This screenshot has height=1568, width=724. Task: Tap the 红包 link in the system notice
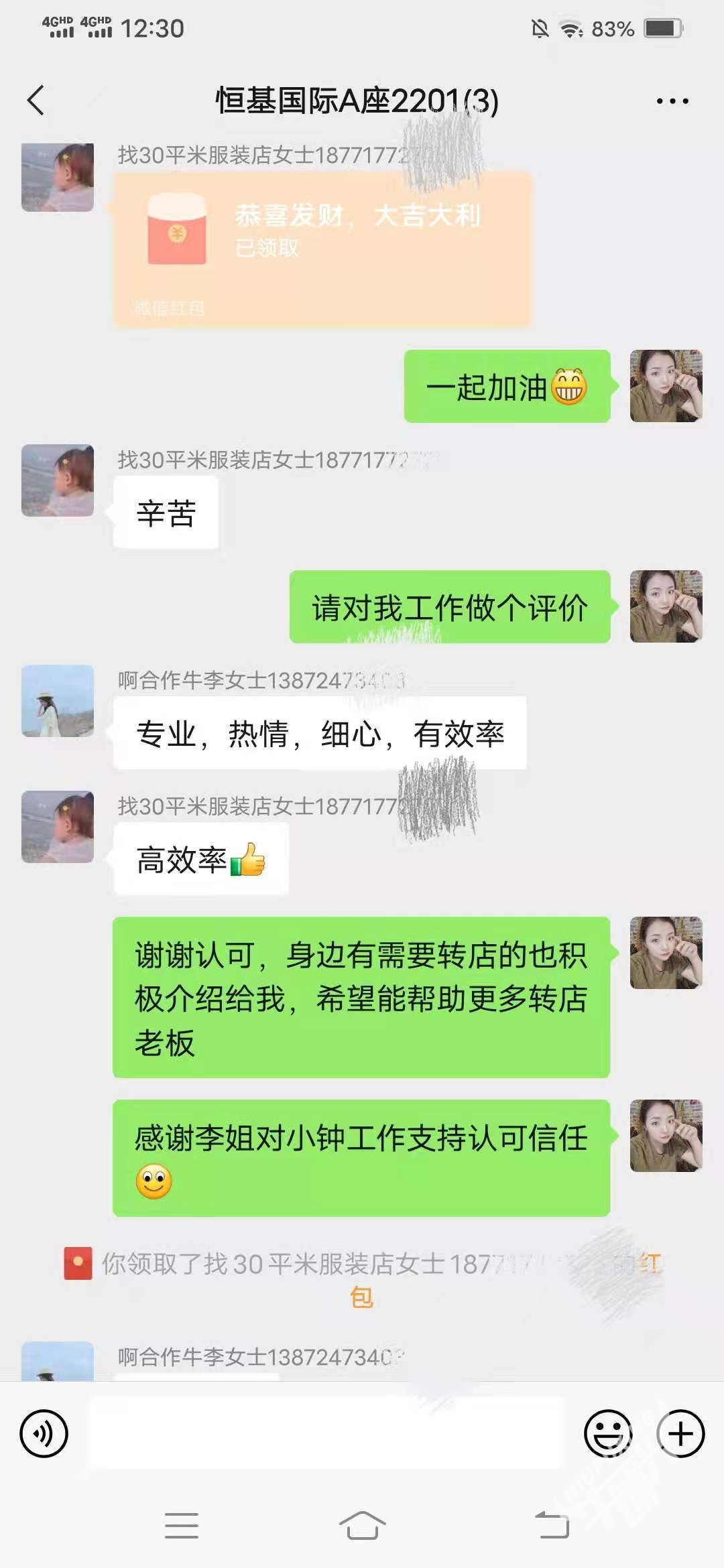[x=650, y=1264]
